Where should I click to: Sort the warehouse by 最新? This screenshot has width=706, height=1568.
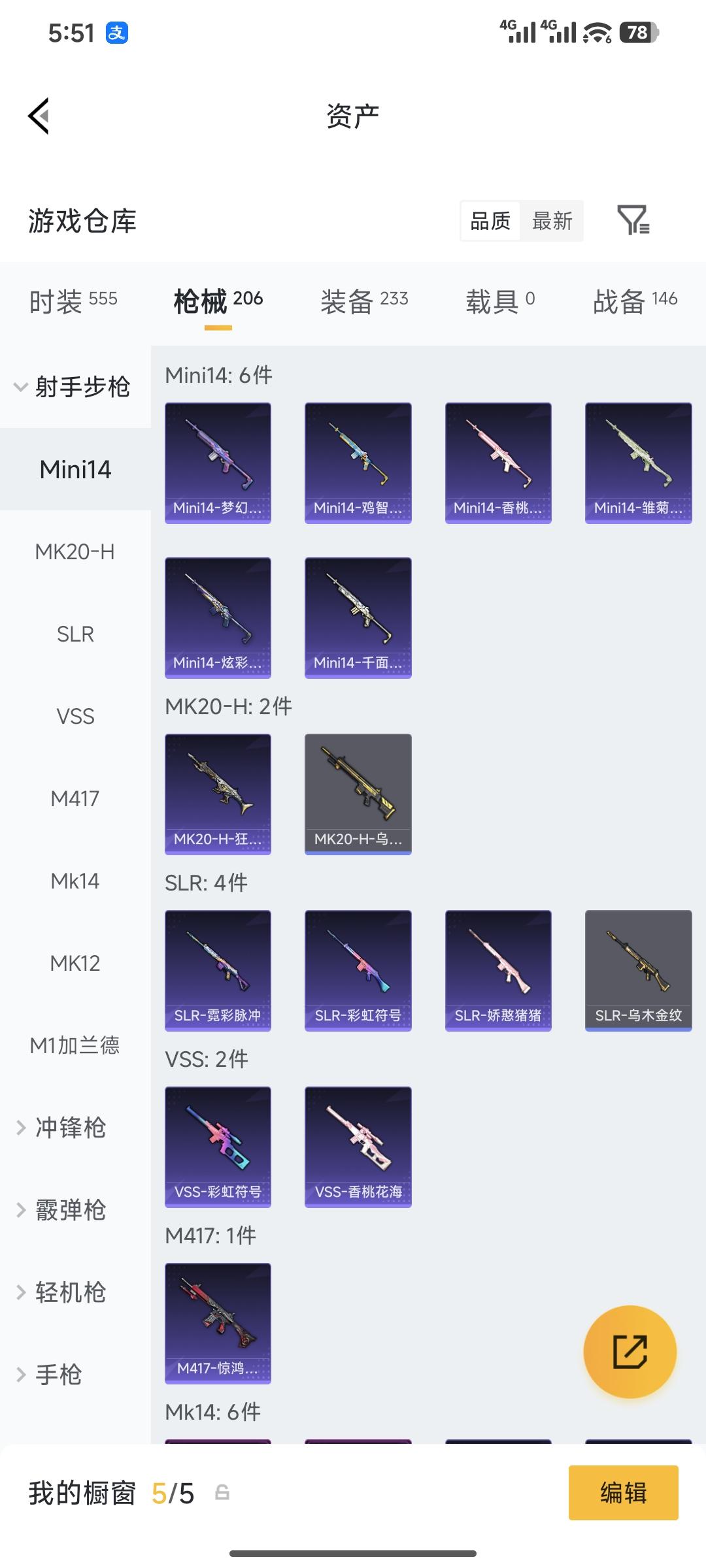pos(552,221)
